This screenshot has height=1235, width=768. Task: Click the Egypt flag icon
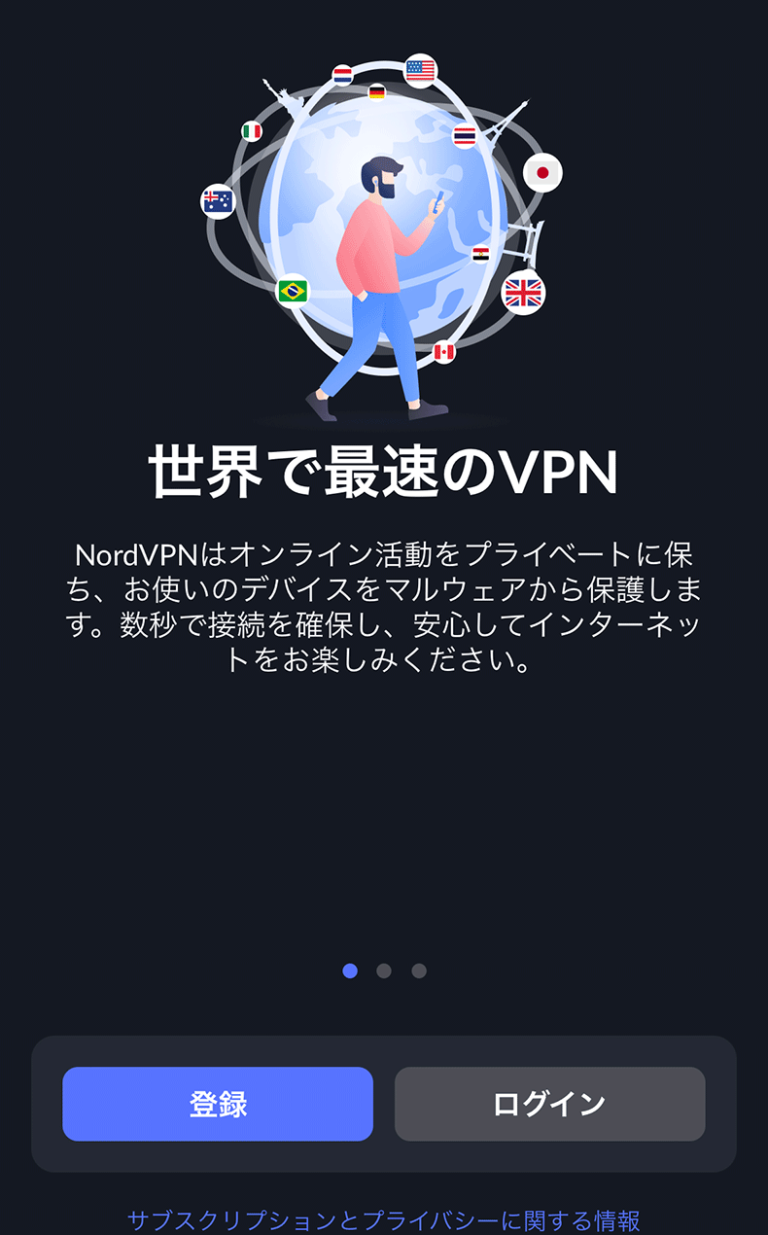point(482,252)
